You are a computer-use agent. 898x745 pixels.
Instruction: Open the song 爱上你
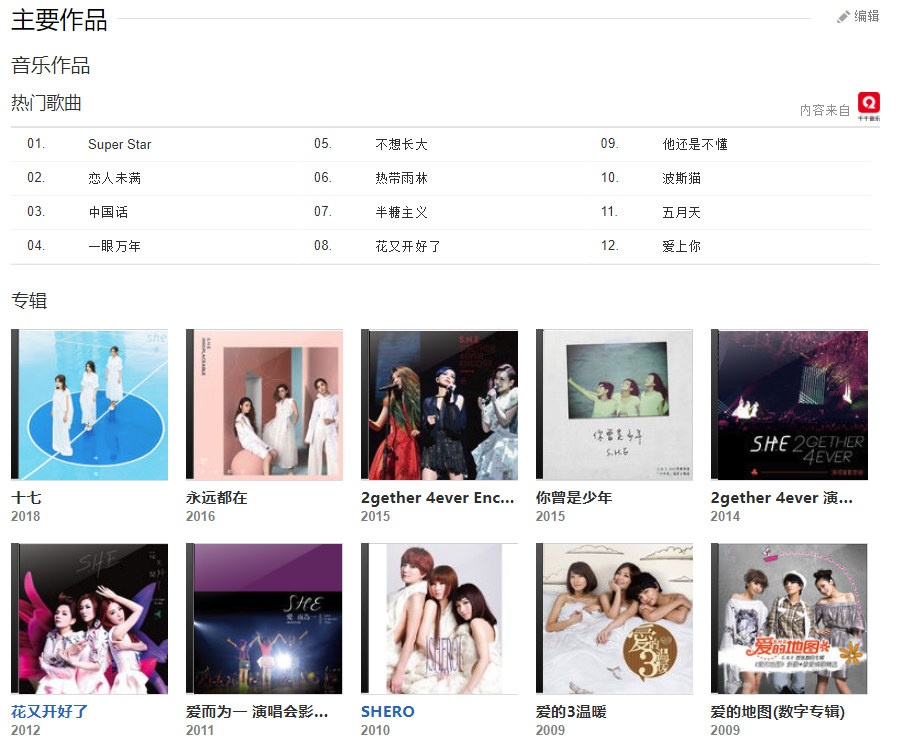point(681,246)
